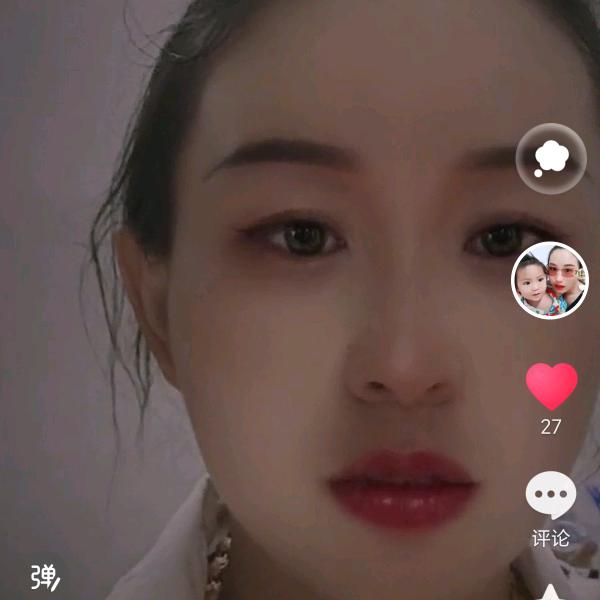The image size is (600, 600).
Task: Like this video with the heart
Action: point(551,387)
